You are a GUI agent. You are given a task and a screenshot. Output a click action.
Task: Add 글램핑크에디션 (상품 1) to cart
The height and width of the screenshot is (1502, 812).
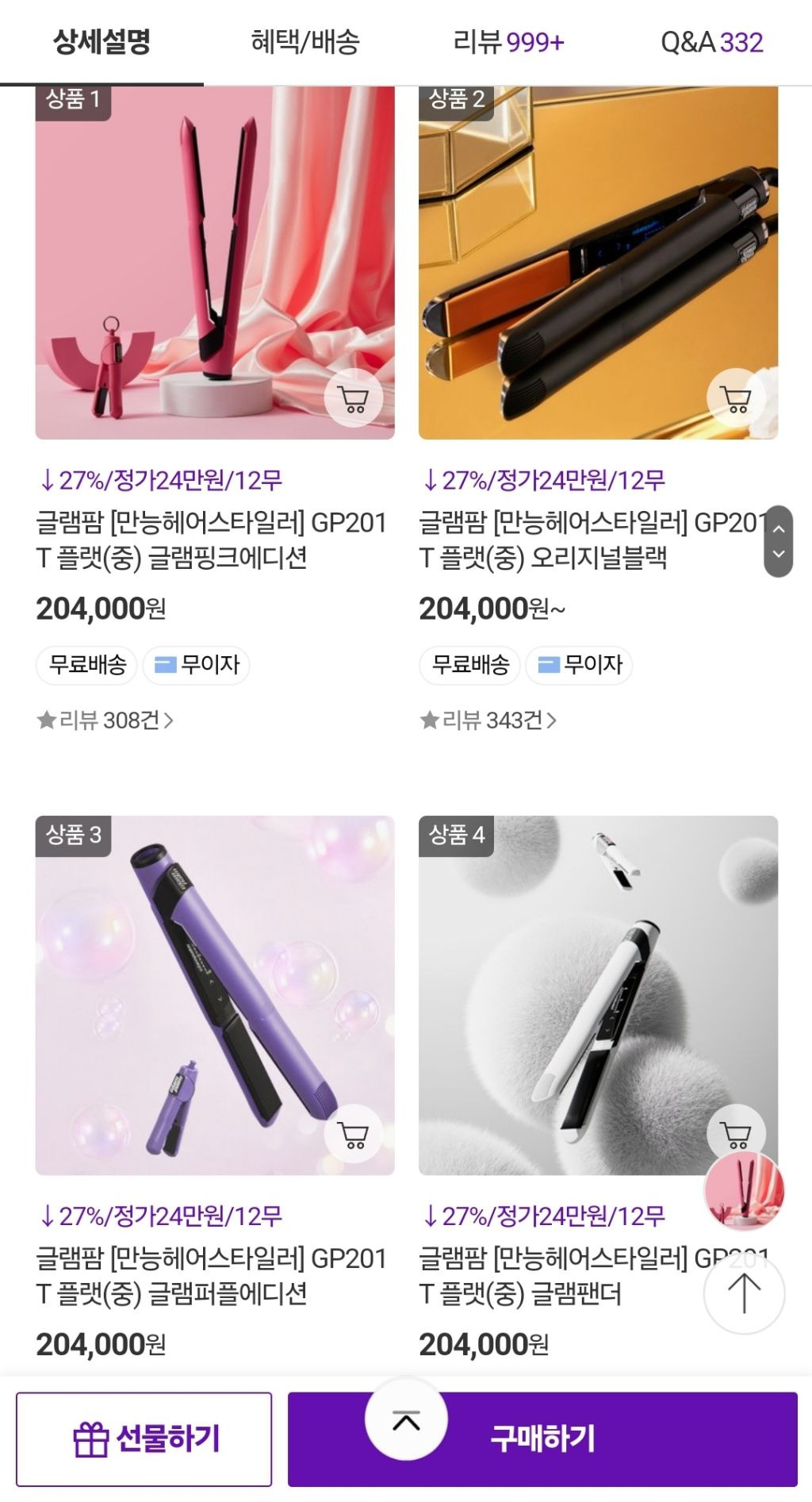(354, 398)
